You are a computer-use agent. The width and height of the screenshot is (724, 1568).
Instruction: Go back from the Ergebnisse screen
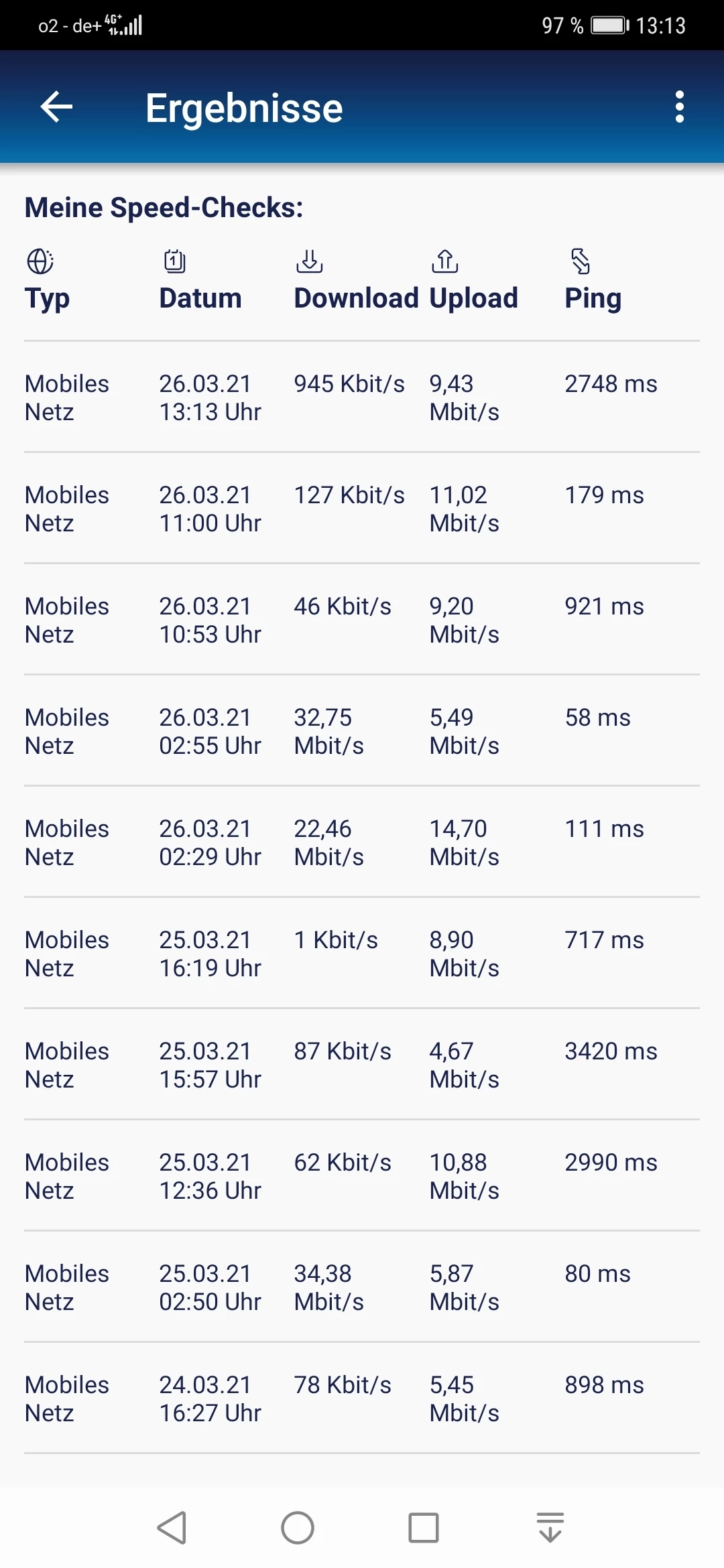(x=56, y=107)
